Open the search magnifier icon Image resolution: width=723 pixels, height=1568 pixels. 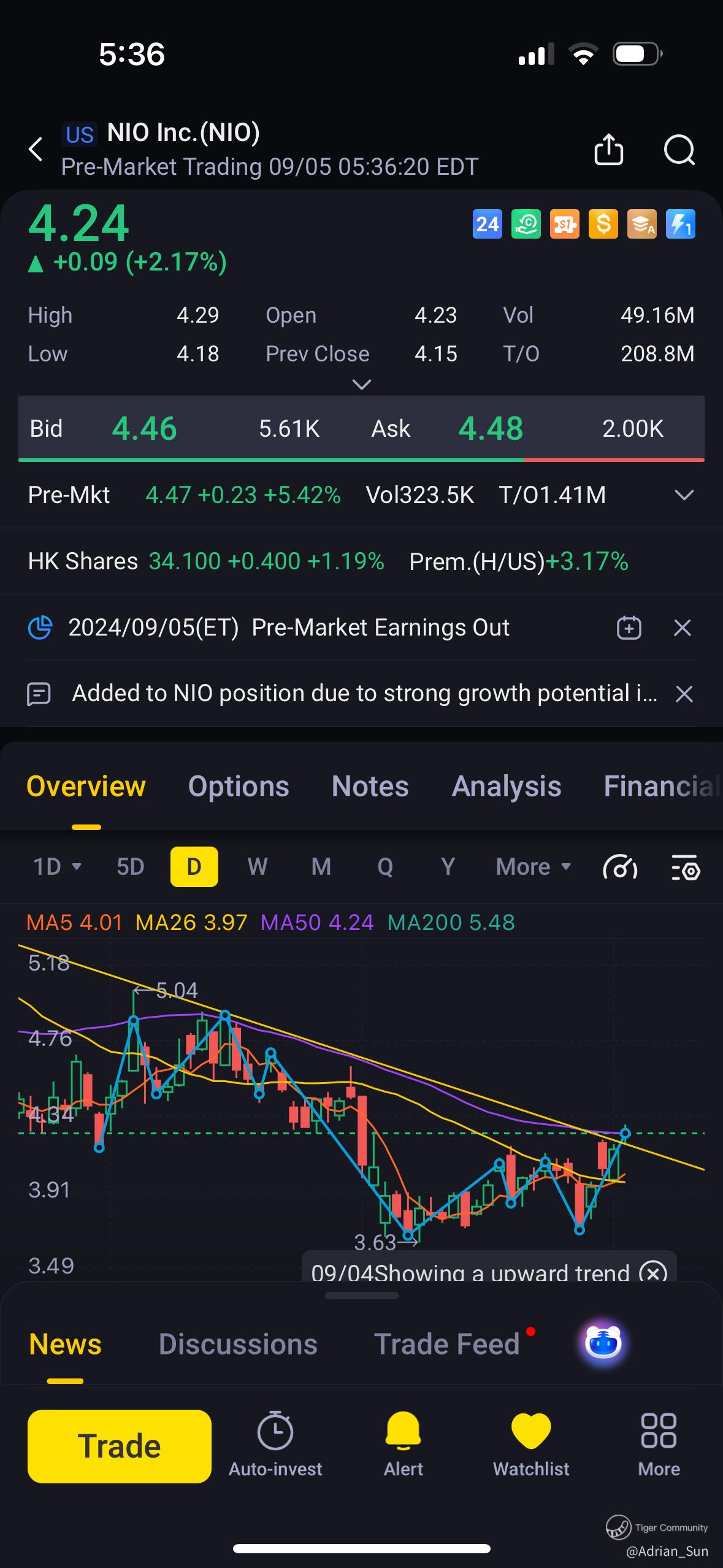(x=679, y=150)
